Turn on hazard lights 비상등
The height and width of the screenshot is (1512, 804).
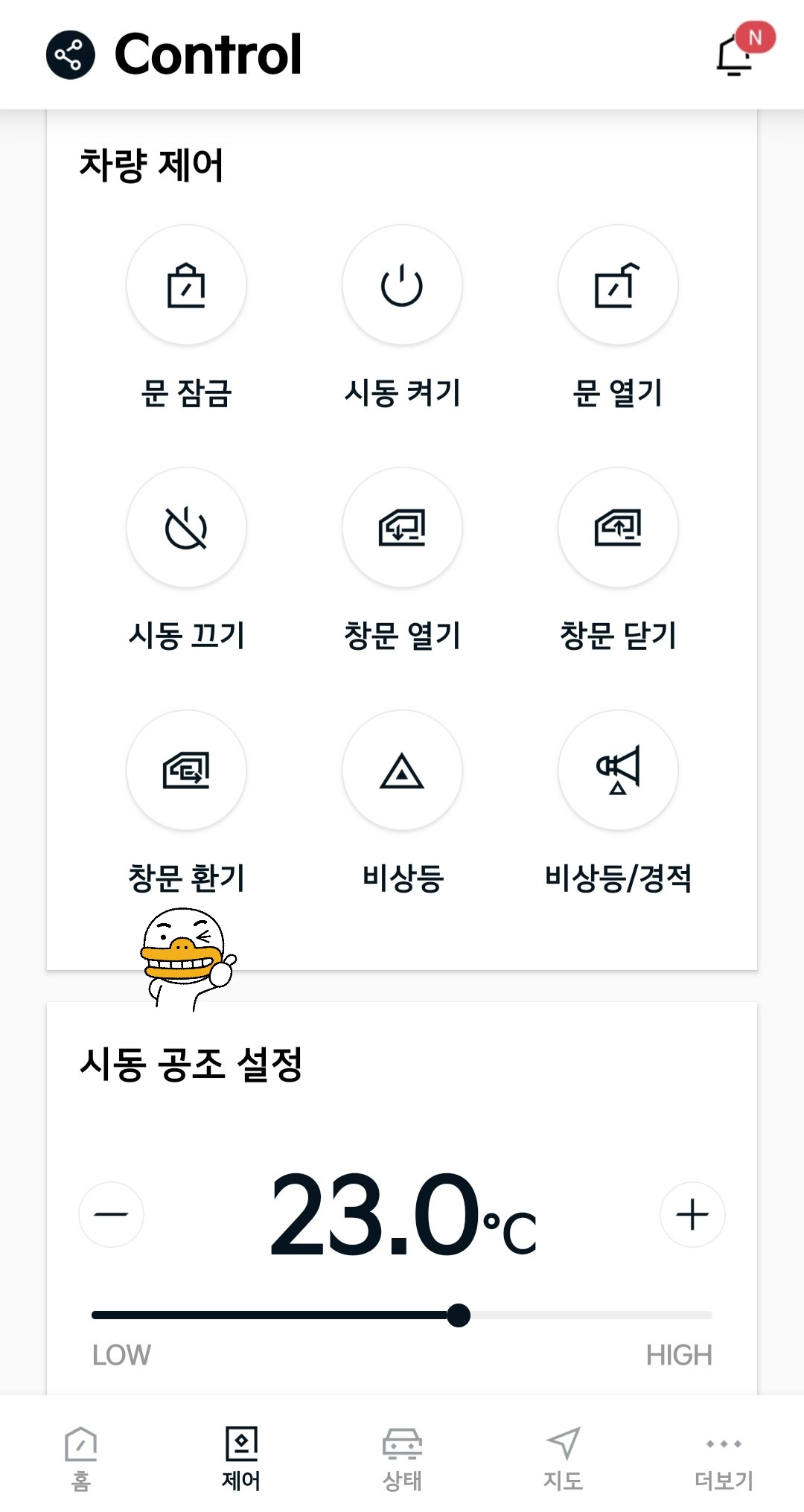tap(402, 771)
